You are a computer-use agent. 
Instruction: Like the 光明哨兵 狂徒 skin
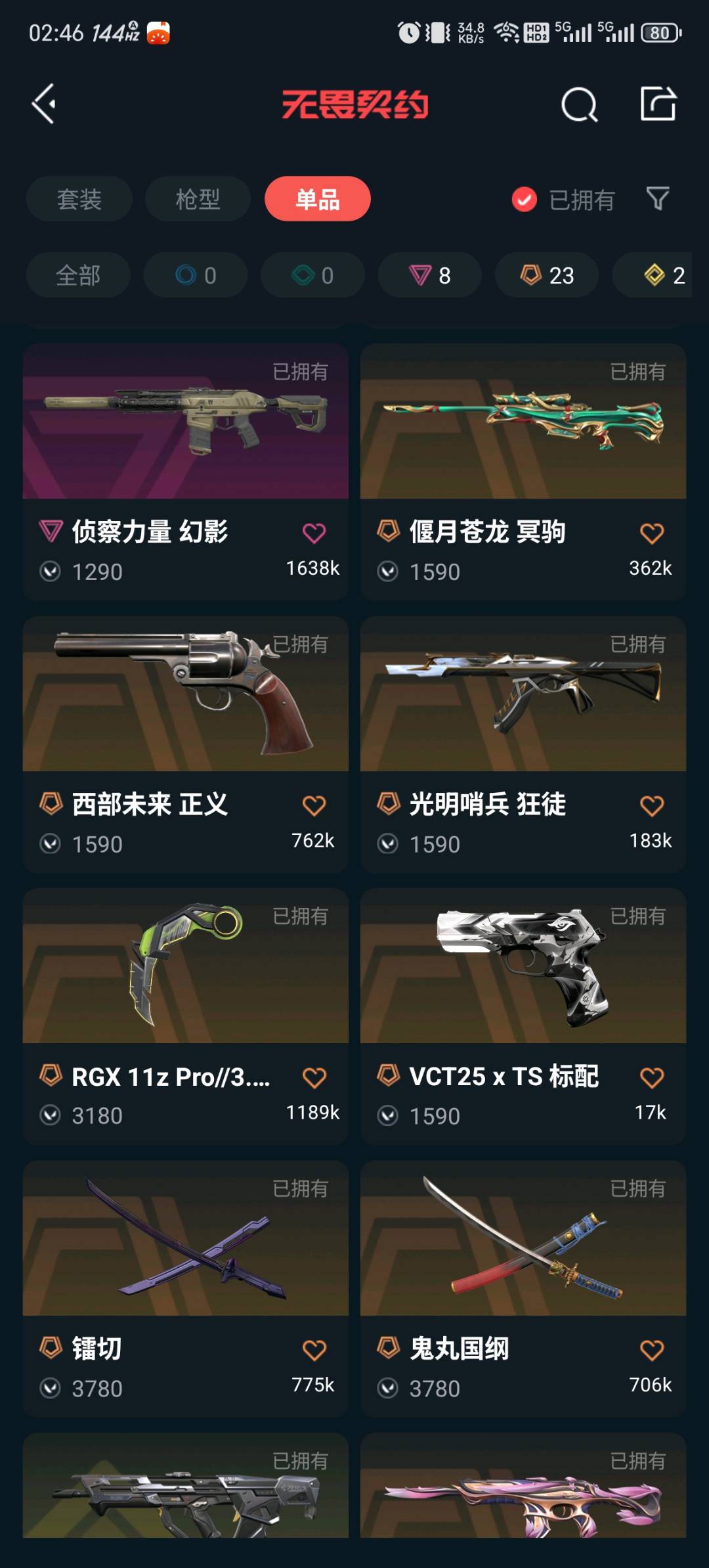tap(651, 806)
